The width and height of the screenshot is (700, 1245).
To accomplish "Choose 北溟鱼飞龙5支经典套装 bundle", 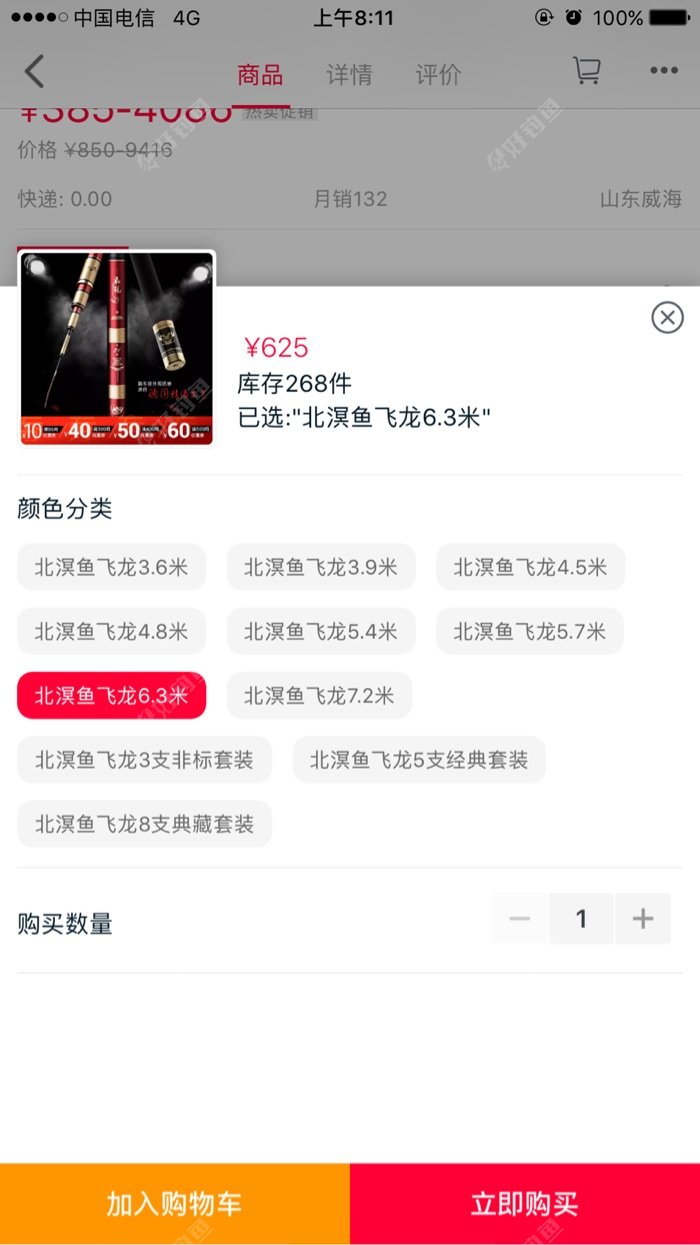I will (419, 760).
